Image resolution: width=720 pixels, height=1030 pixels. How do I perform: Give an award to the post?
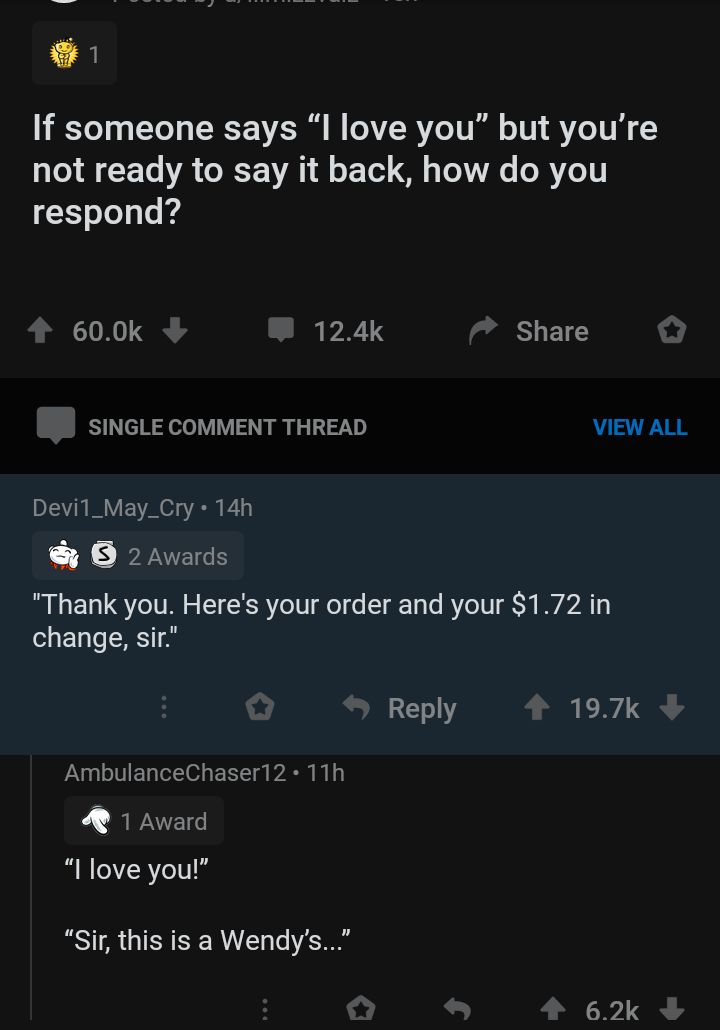point(672,331)
